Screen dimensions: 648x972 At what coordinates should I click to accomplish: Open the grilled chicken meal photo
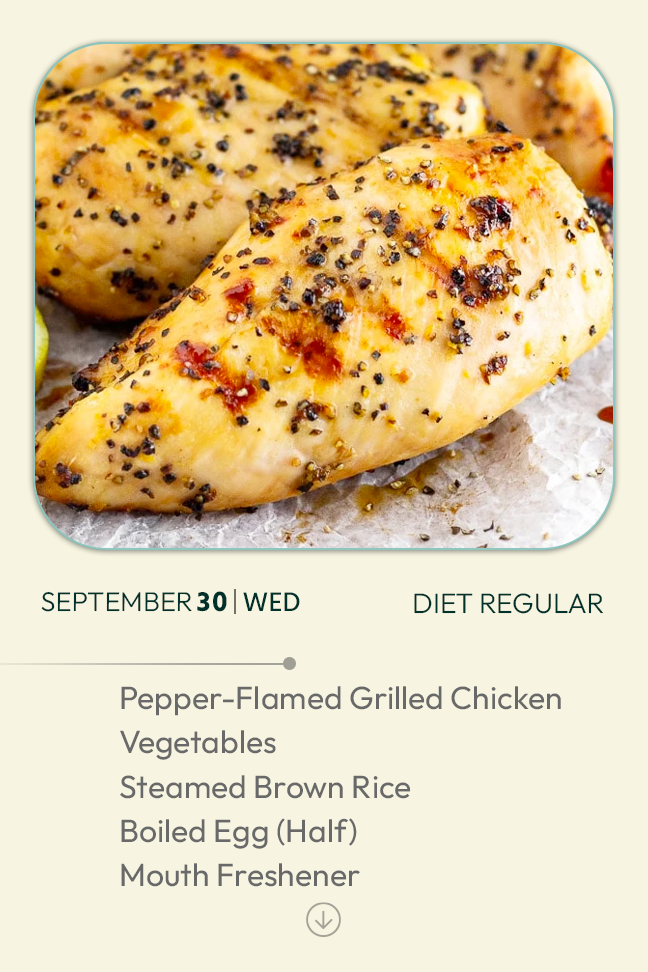[x=324, y=296]
